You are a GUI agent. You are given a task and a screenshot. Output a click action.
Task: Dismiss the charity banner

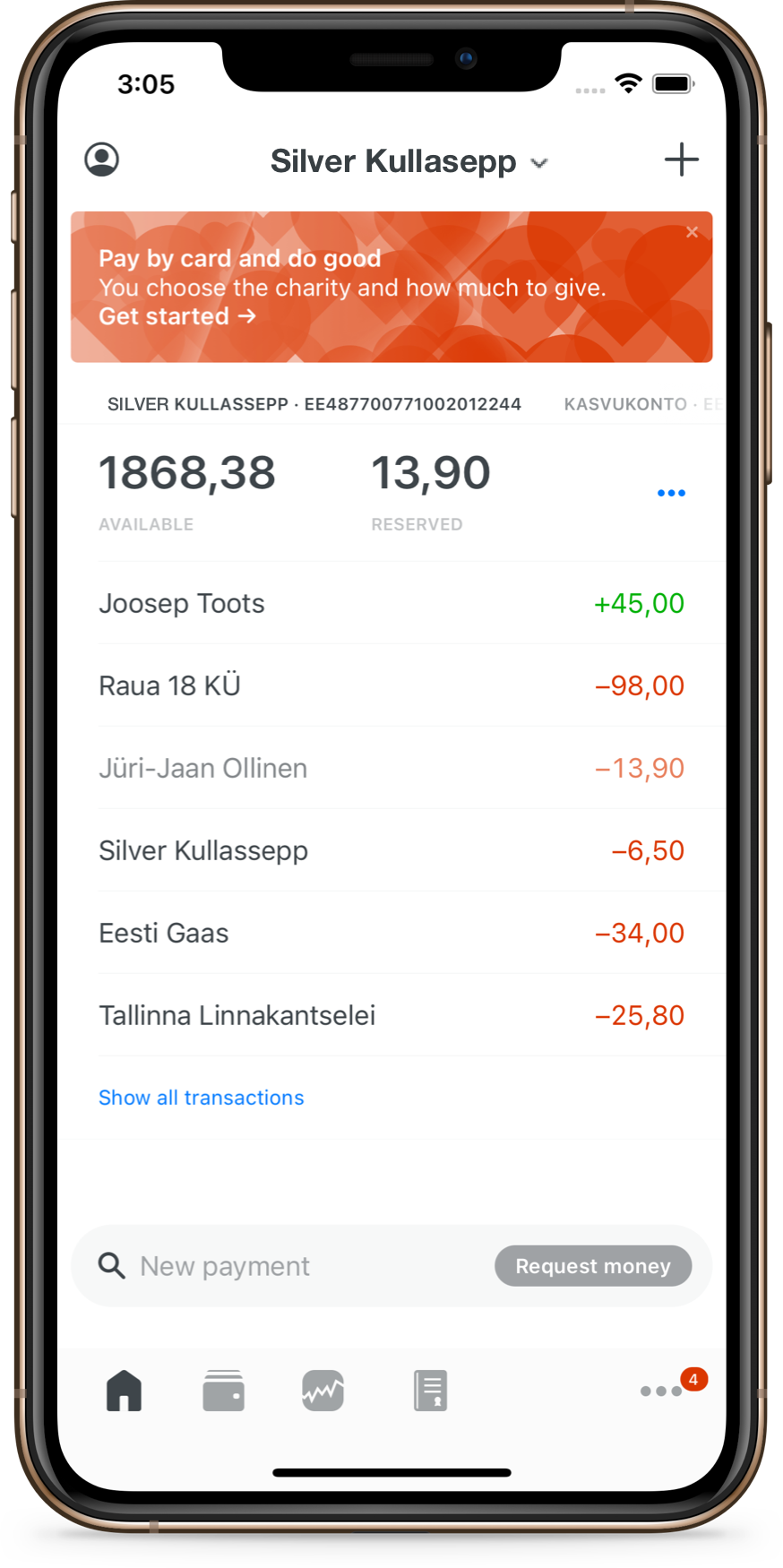[x=692, y=232]
